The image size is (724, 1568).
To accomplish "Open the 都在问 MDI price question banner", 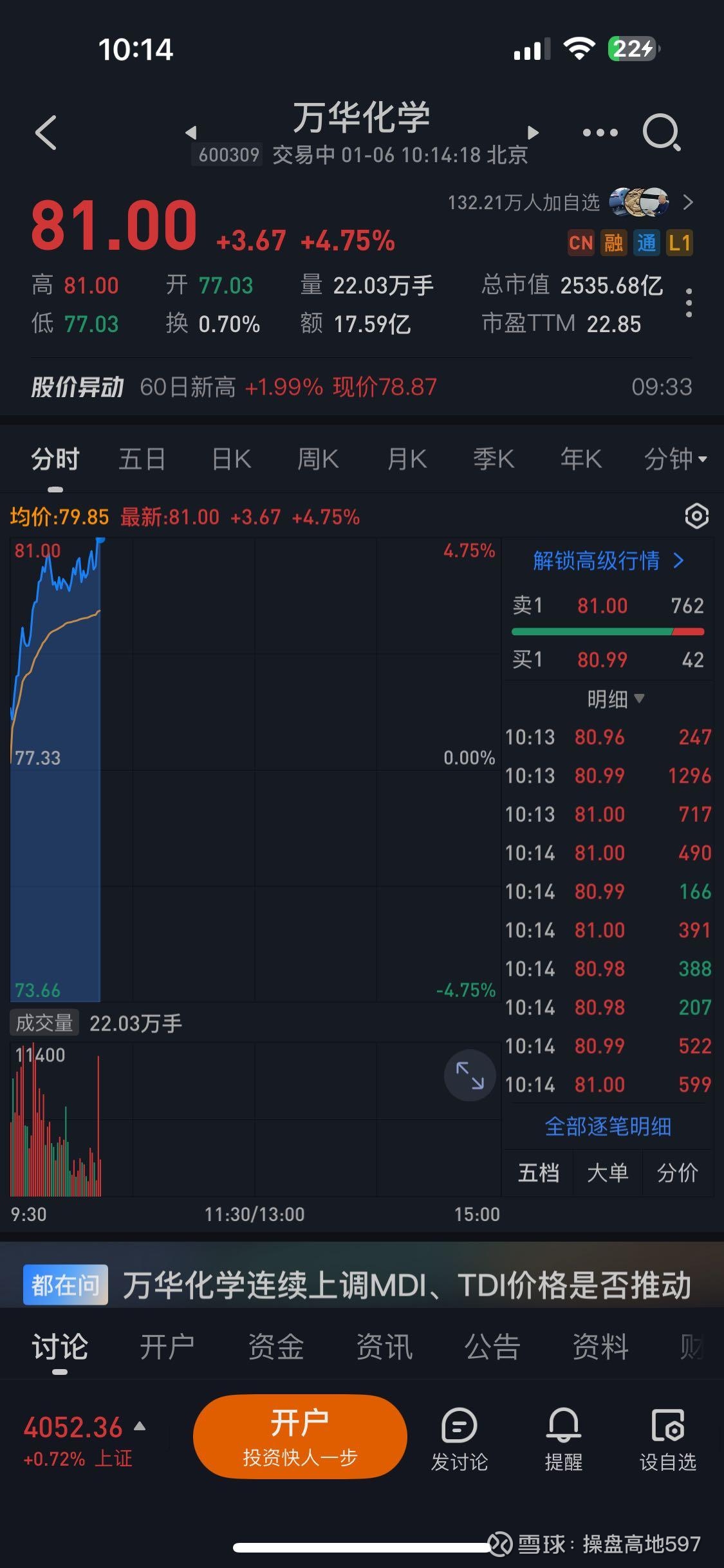I will (362, 1282).
